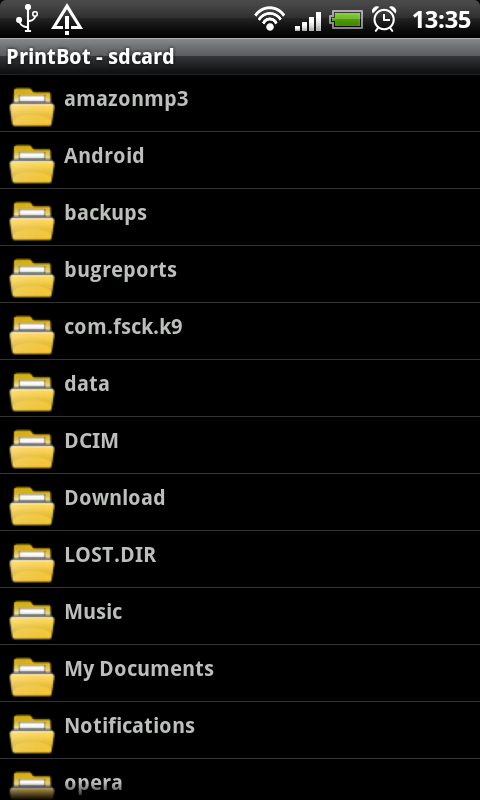
Task: Select the Notifications folder
Action: [240, 730]
